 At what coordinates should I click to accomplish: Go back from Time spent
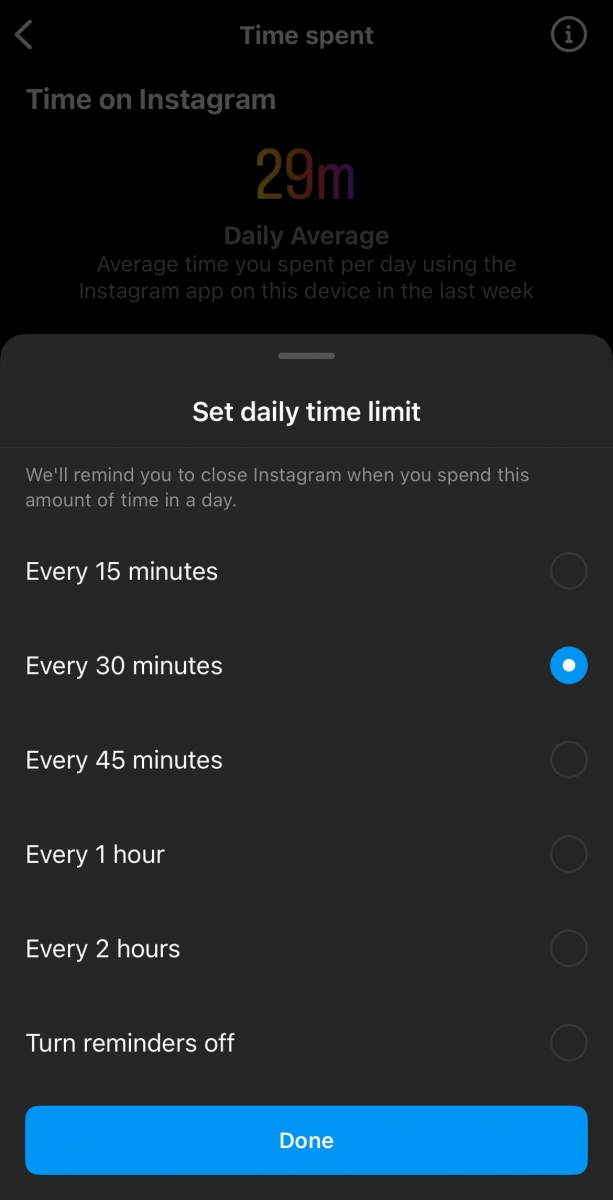24,36
